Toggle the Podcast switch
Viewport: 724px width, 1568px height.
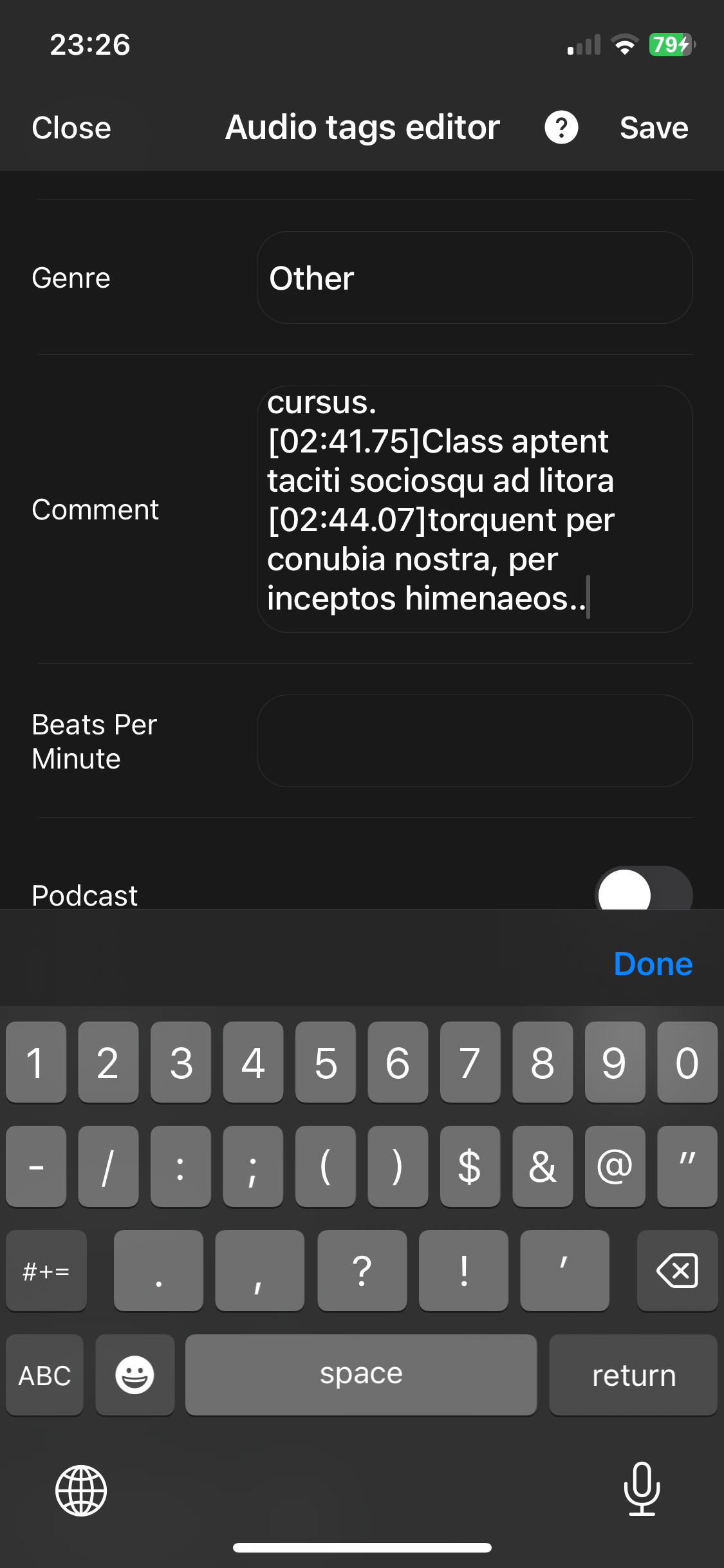click(642, 891)
